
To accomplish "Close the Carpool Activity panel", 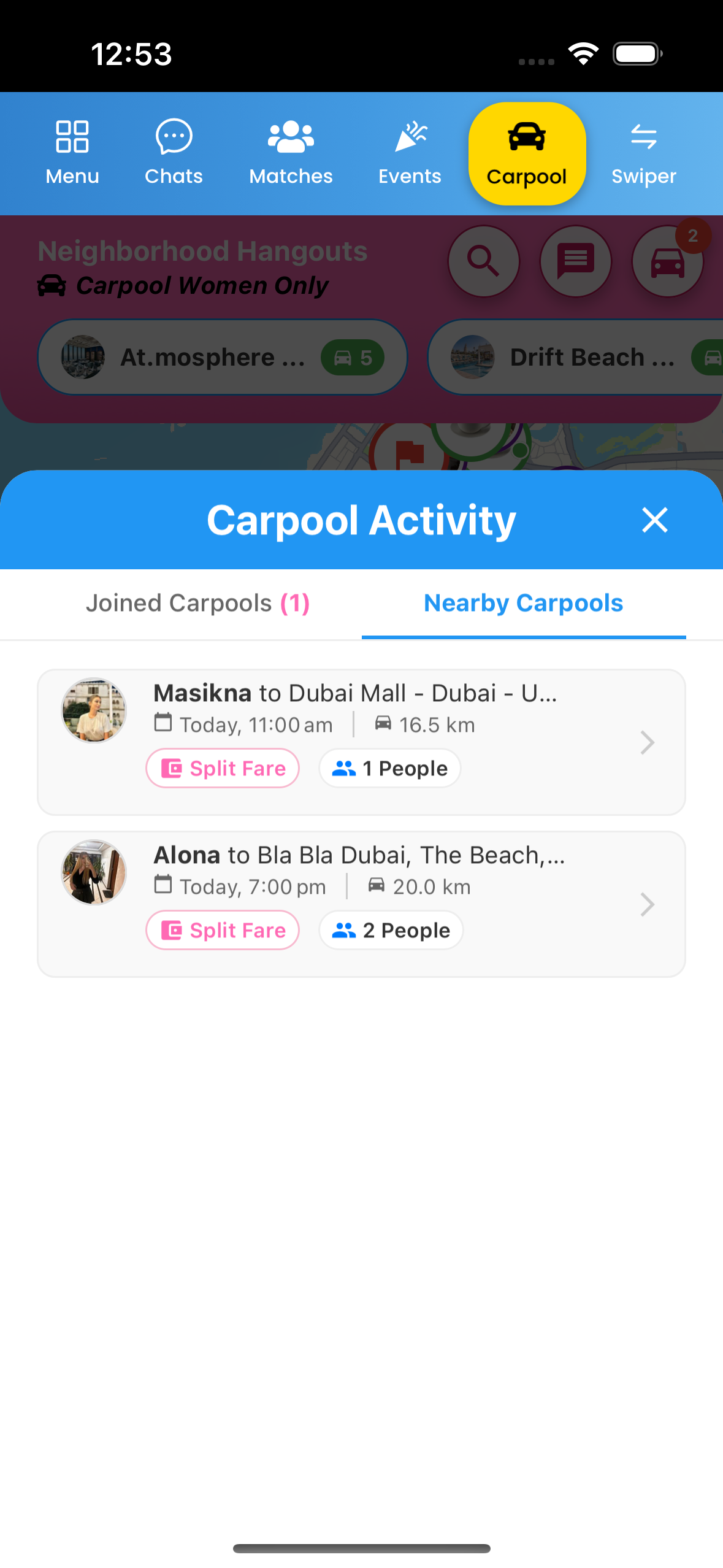I will point(655,520).
